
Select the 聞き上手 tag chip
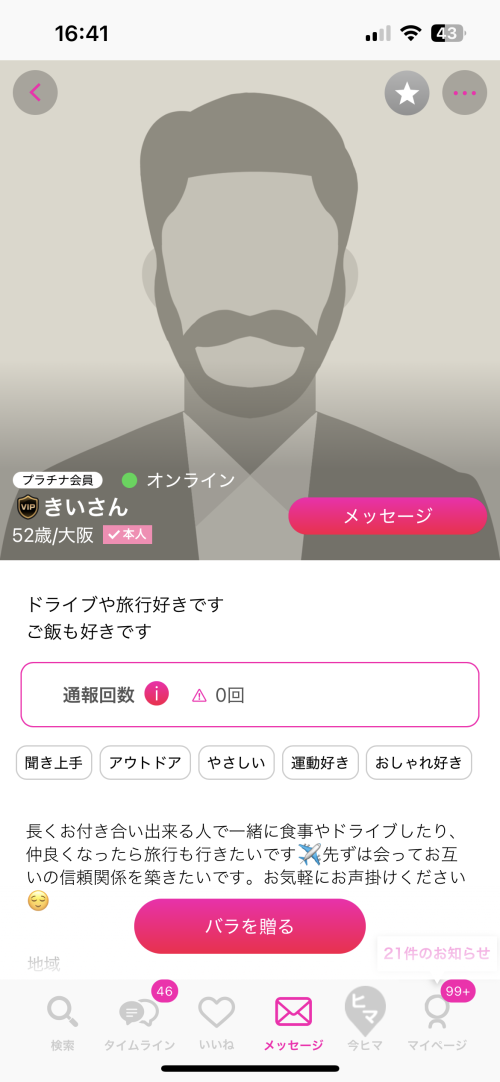pyautogui.click(x=54, y=763)
